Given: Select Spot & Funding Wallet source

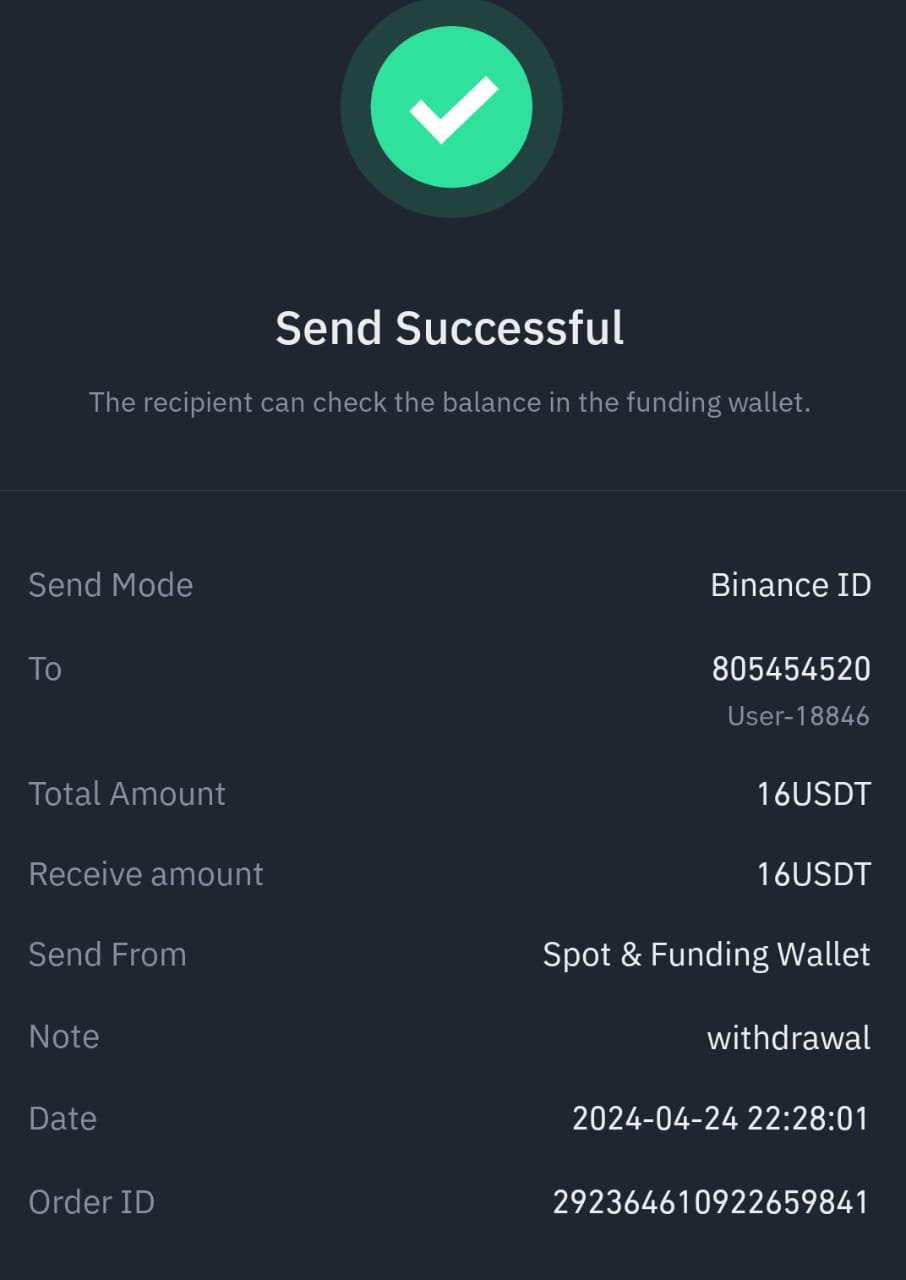Looking at the screenshot, I should click(706, 954).
